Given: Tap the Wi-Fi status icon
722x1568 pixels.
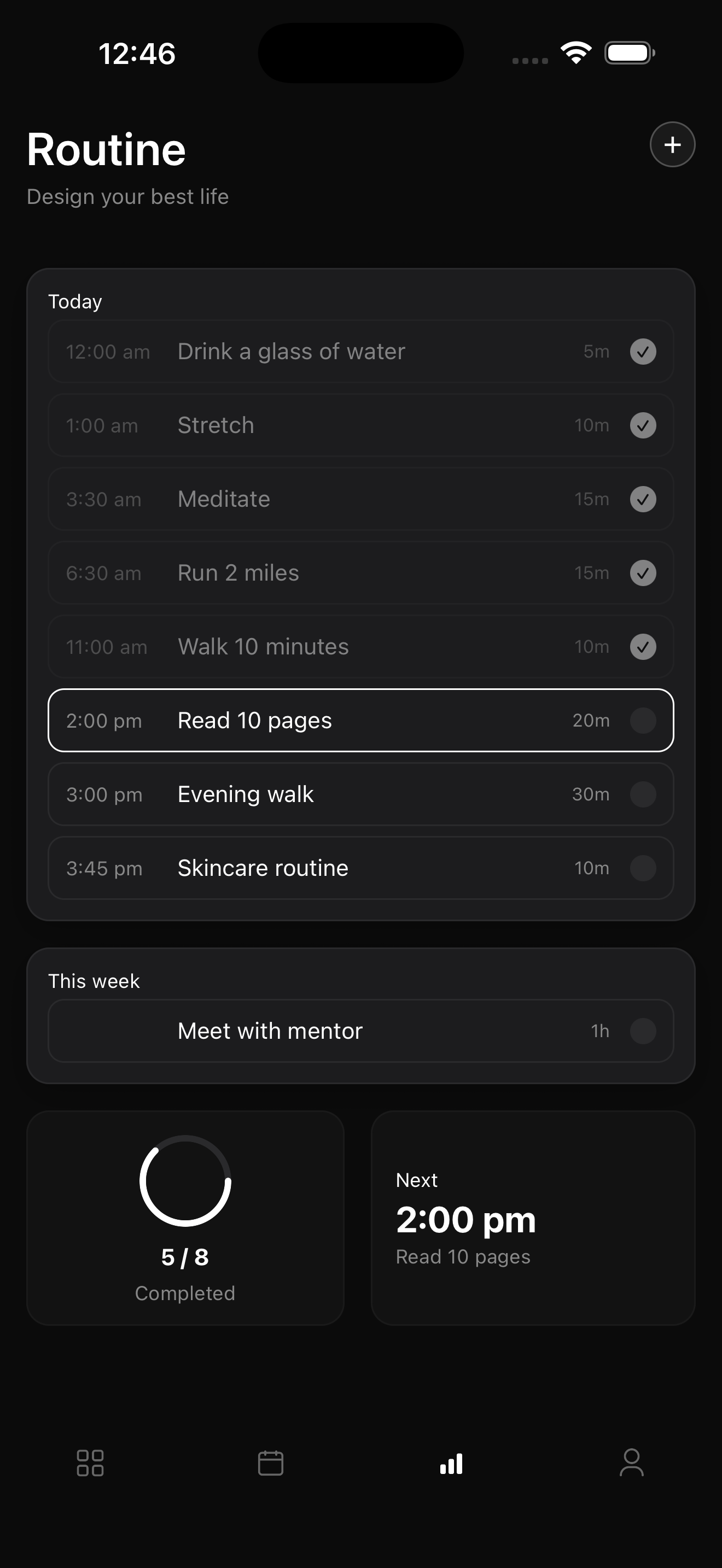Looking at the screenshot, I should pos(575,53).
